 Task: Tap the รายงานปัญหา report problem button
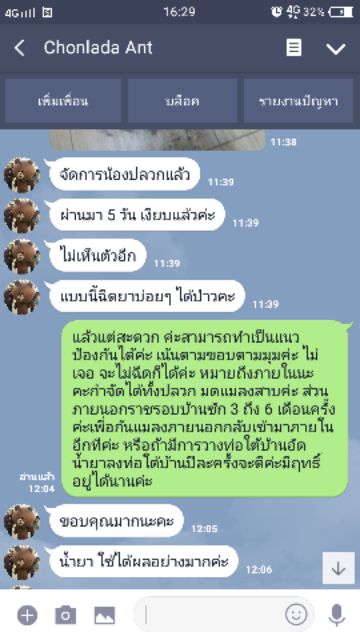pyautogui.click(x=298, y=101)
